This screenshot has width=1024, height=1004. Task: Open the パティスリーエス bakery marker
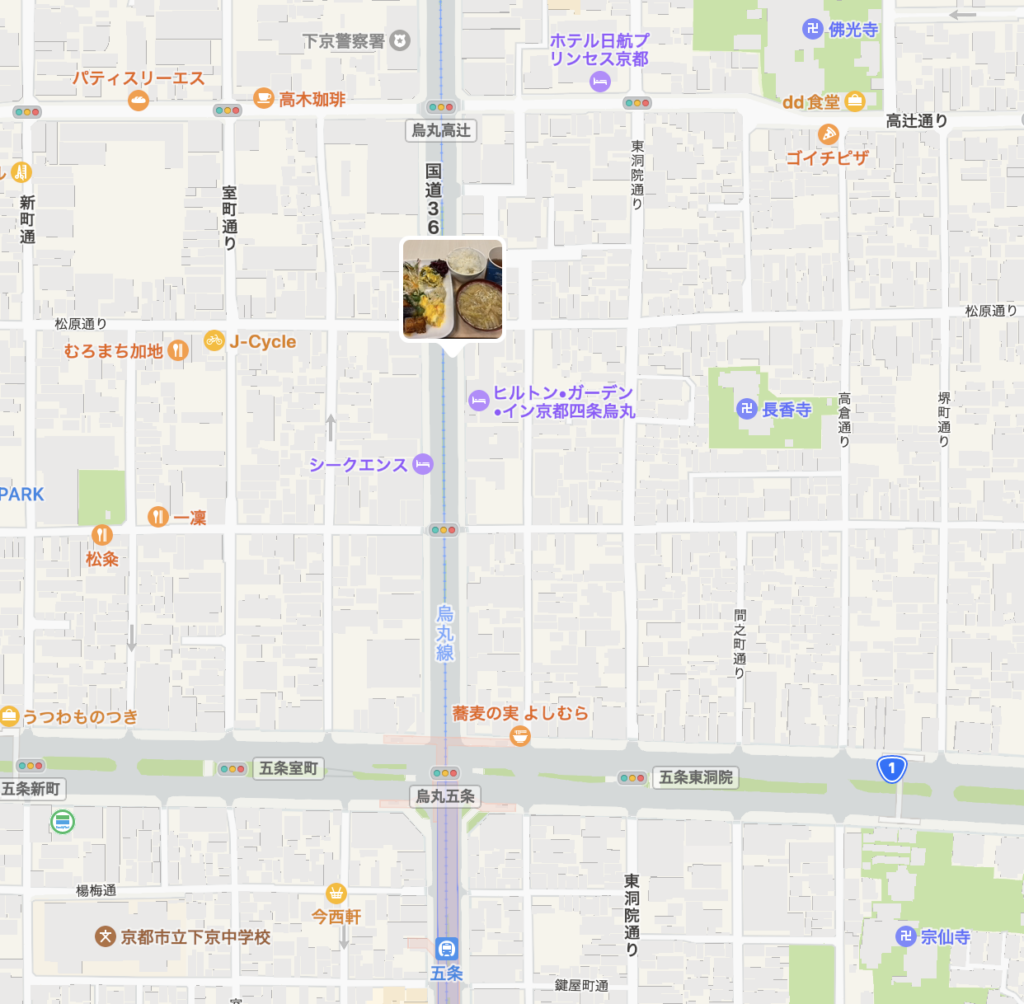[139, 99]
